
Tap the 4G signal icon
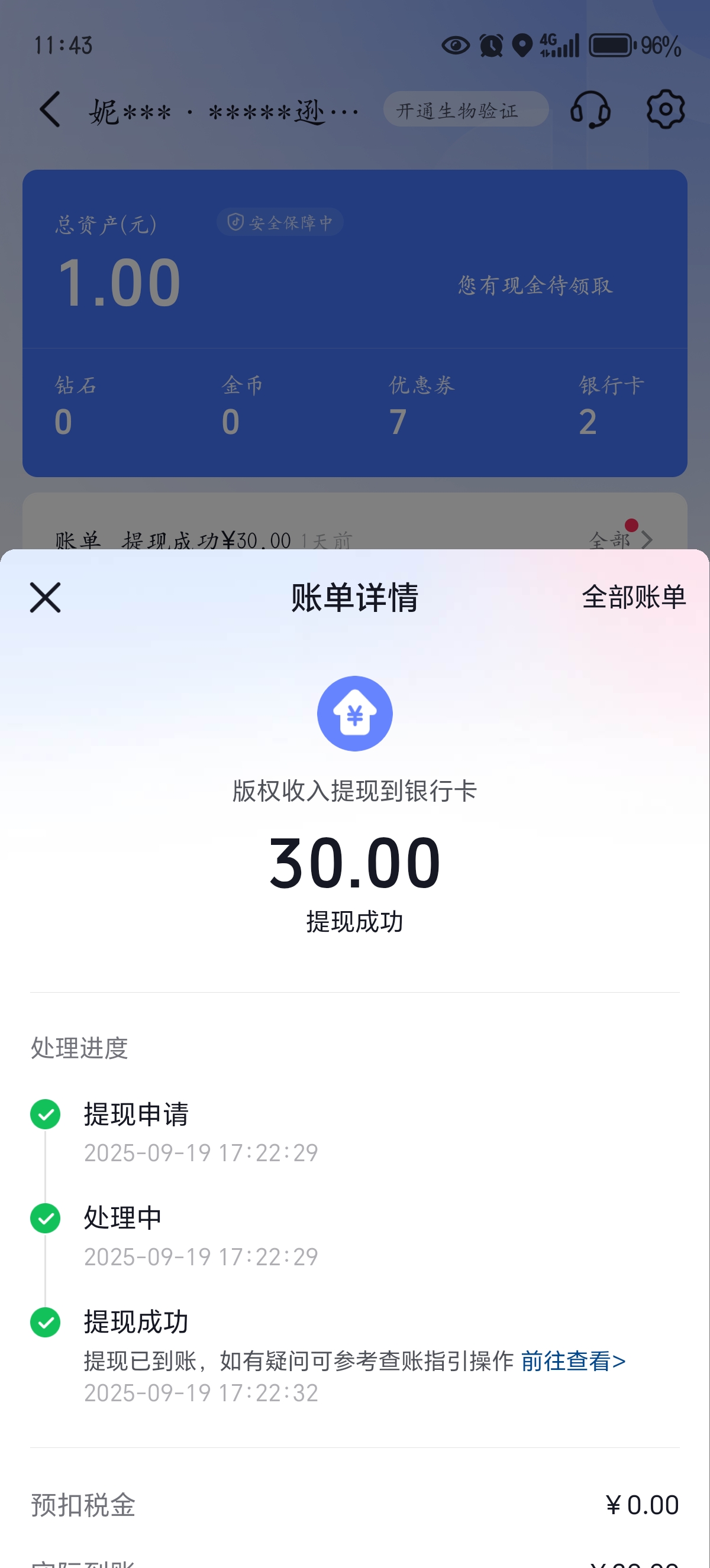coord(558,44)
